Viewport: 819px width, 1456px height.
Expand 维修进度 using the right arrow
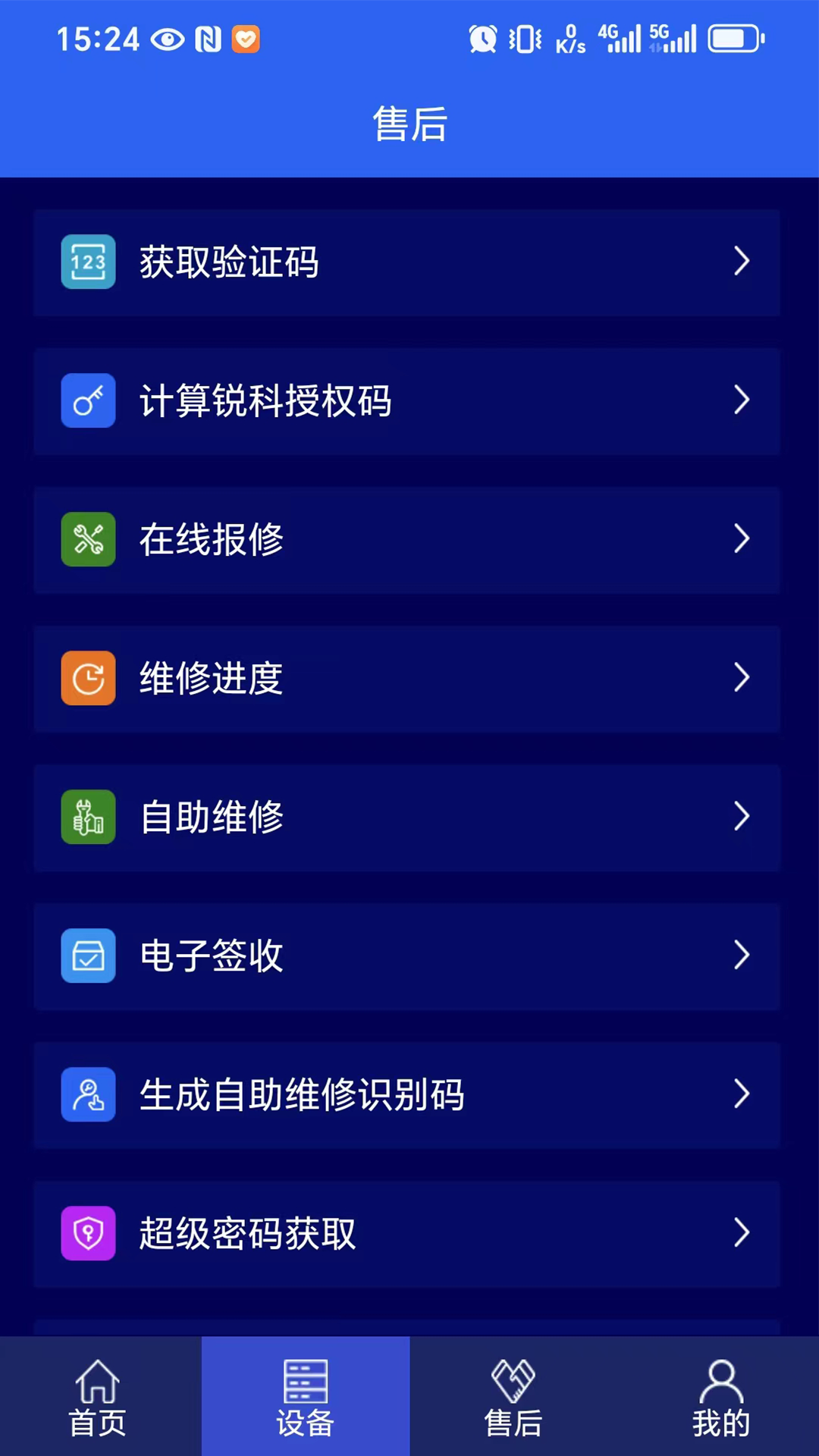(x=742, y=678)
